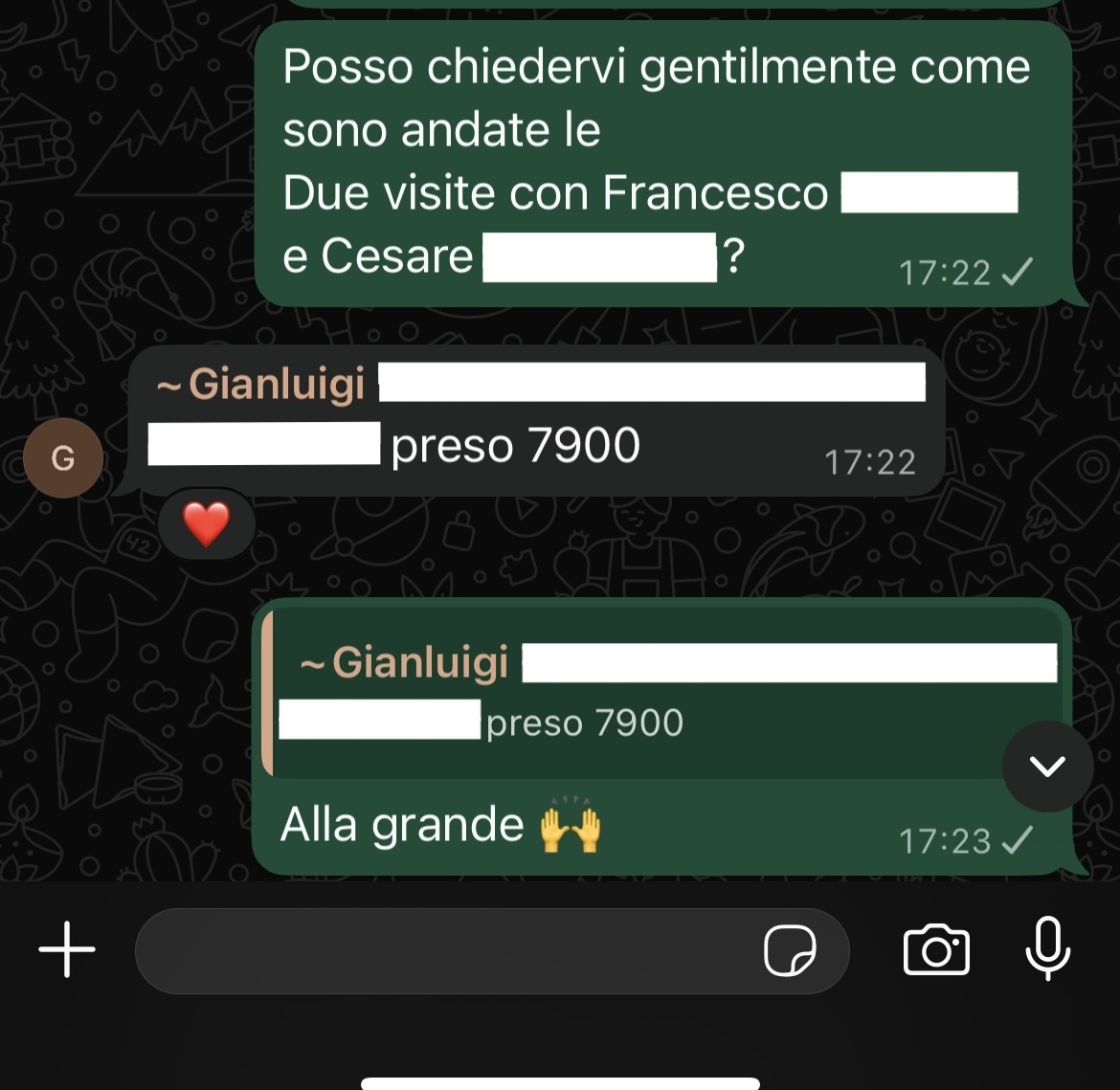The width and height of the screenshot is (1120, 1090).
Task: Open the camera to take a photo
Action: pos(936,950)
